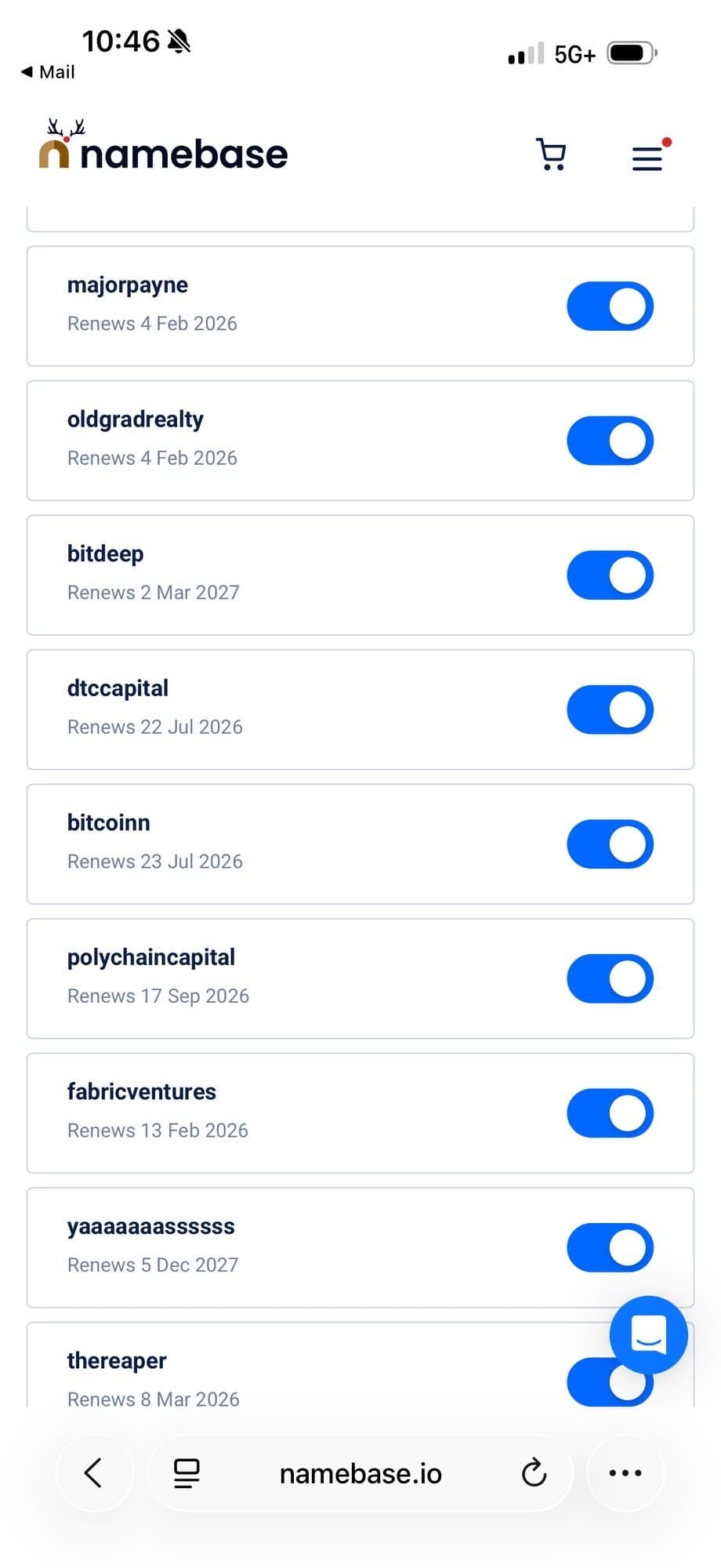Viewport: 721px width, 1568px height.
Task: Toggle polychaincapital auto-renew
Action: (610, 978)
